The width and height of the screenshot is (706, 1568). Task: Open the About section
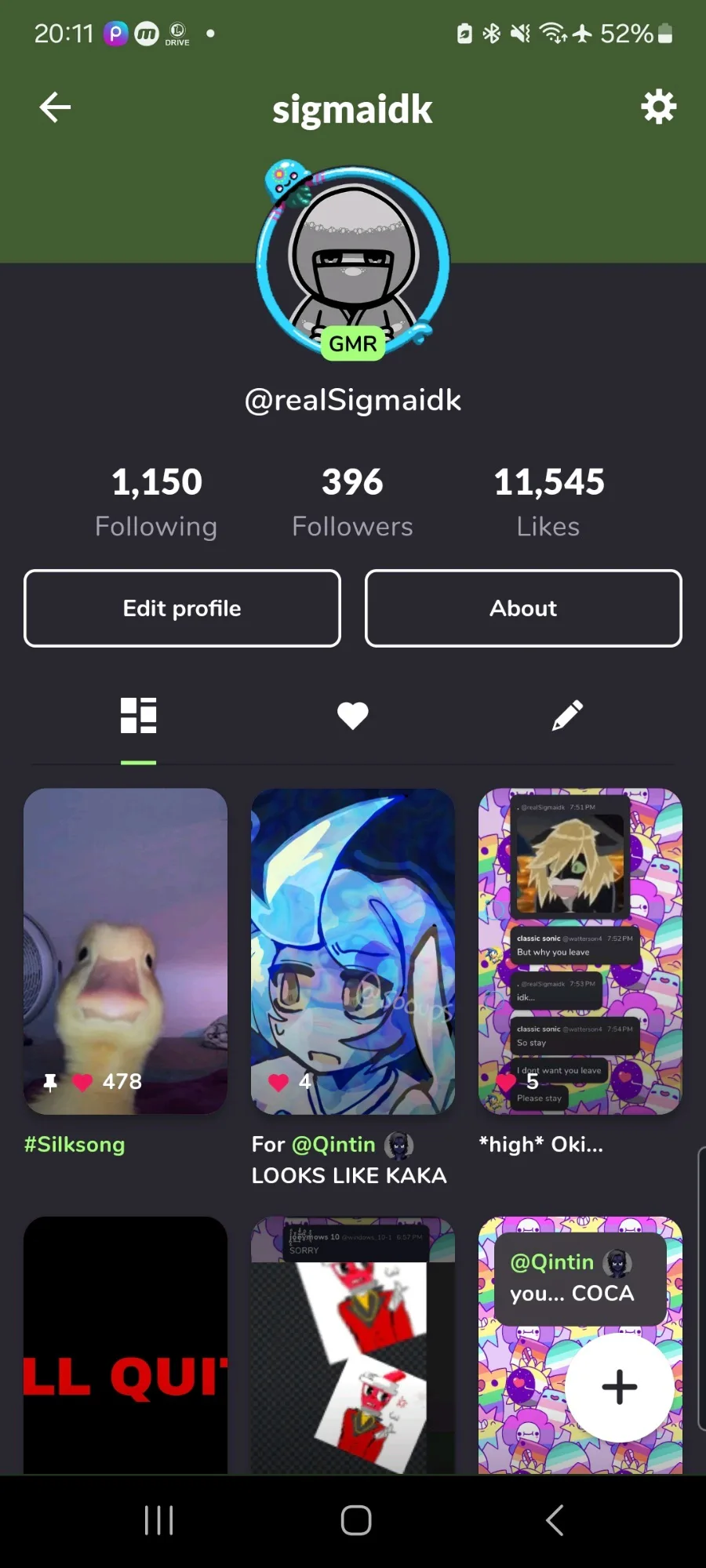[x=523, y=608]
